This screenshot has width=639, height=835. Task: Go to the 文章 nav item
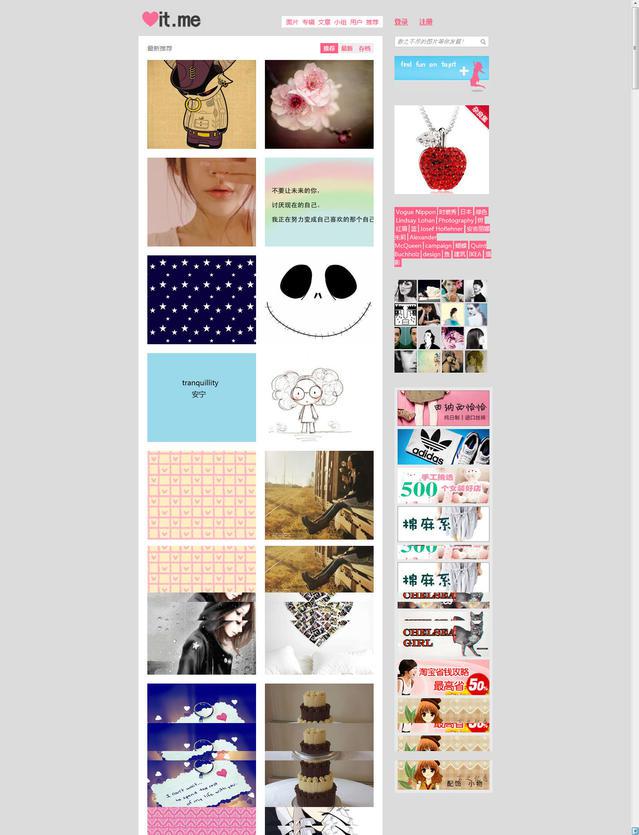pyautogui.click(x=324, y=22)
